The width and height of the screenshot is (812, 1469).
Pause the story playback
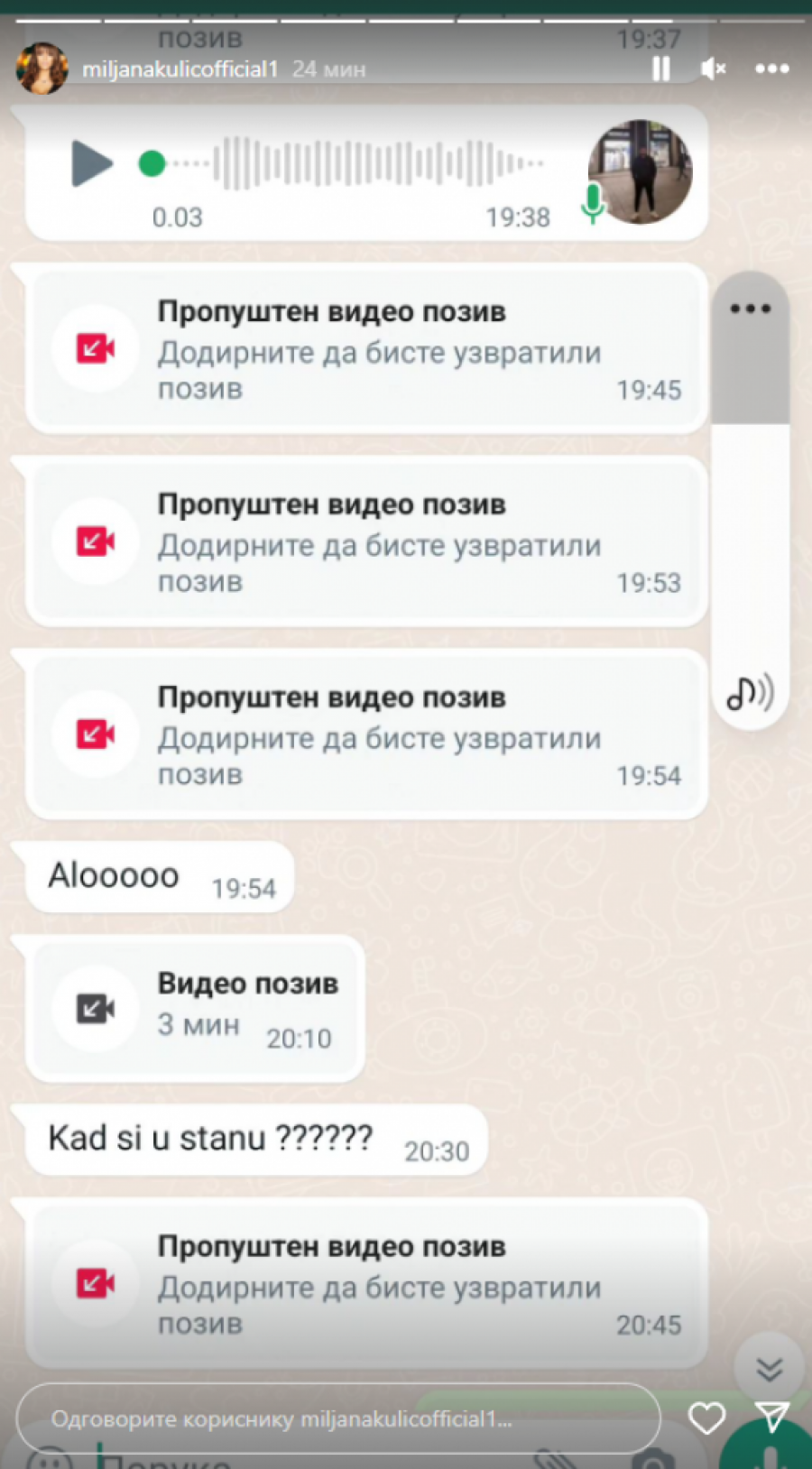pyautogui.click(x=660, y=69)
